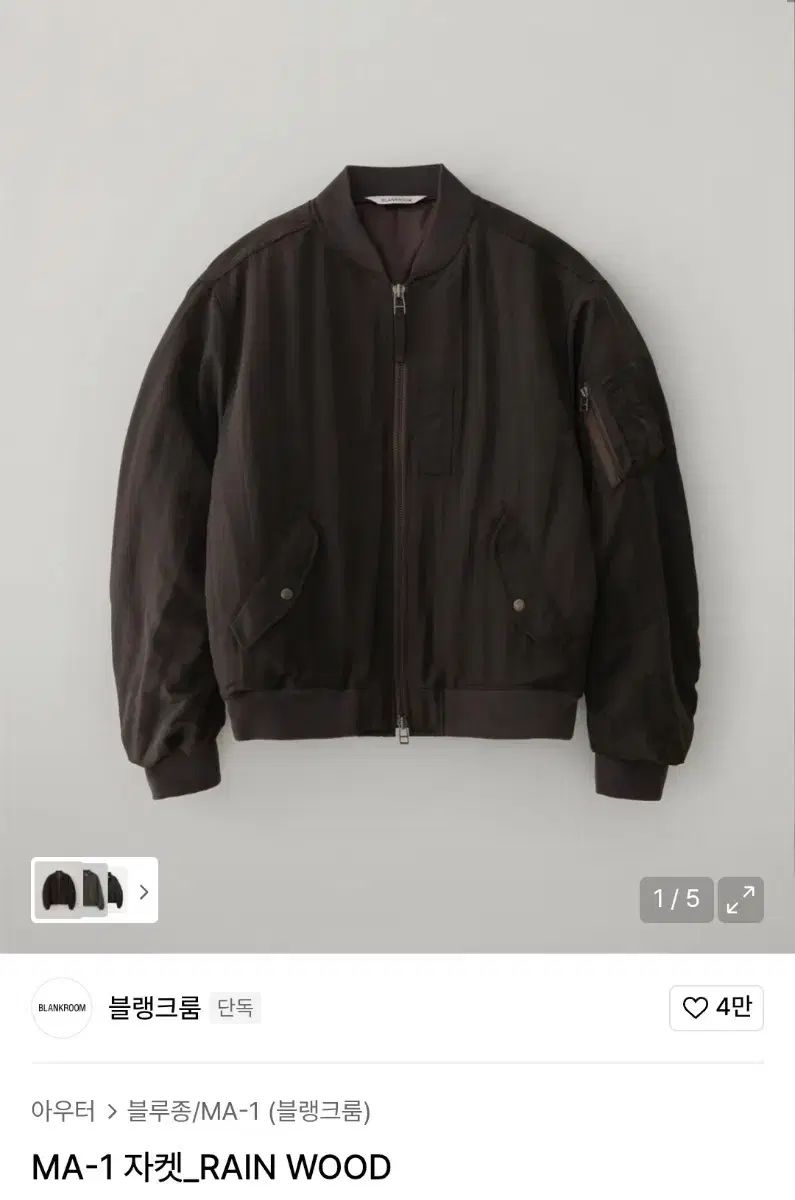The width and height of the screenshot is (795, 1200).
Task: Select the second jacket color thumbnail
Action: point(92,890)
